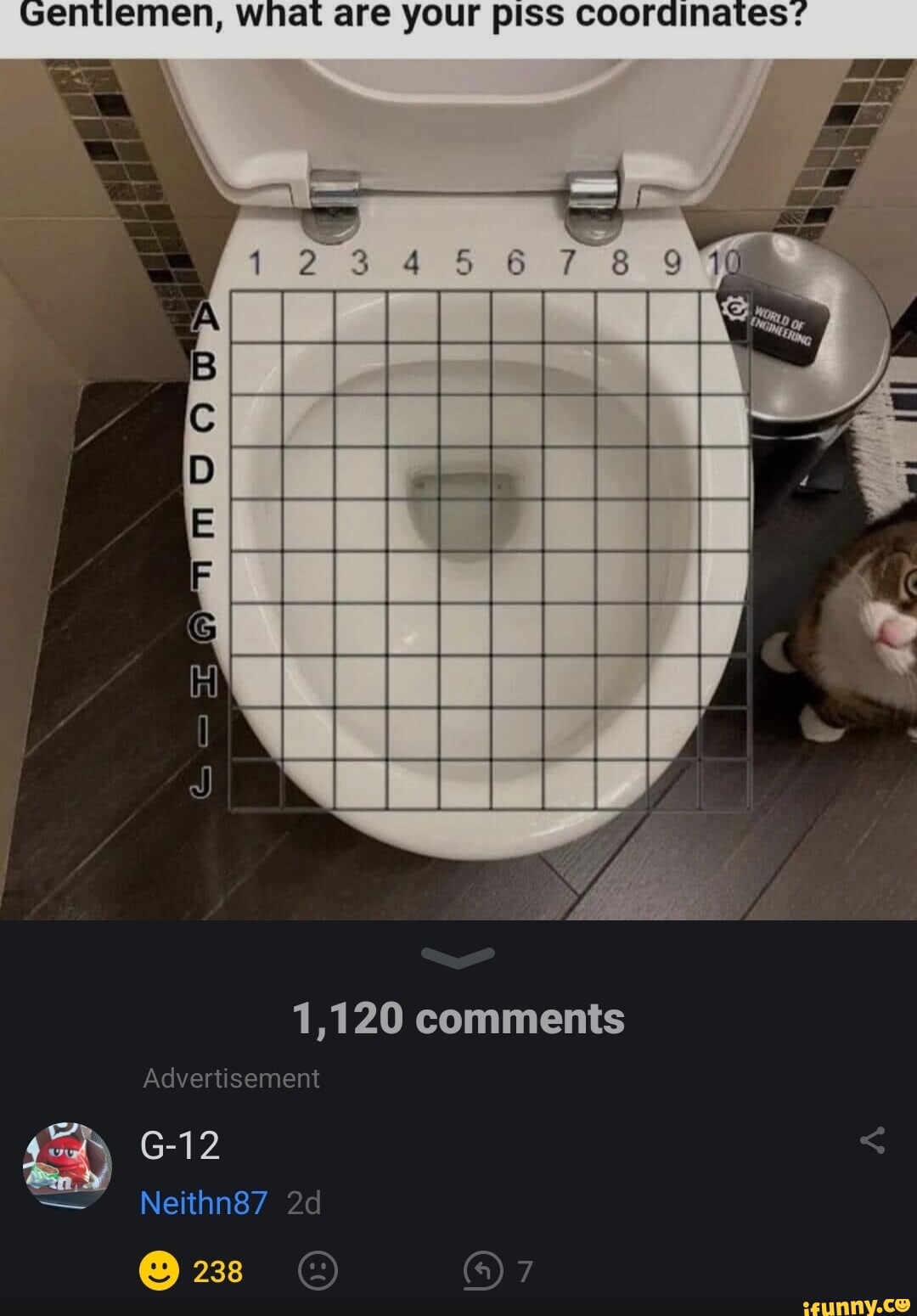The height and width of the screenshot is (1316, 917).
Task: Open Neithn87's avatar picture
Action: point(67,1164)
